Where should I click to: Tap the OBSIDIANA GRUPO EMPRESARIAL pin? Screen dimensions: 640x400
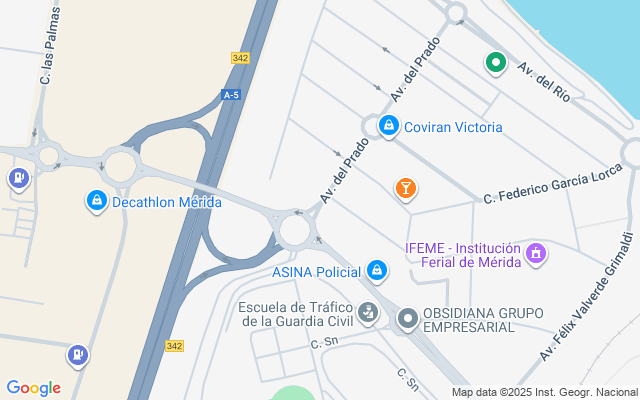407,319
